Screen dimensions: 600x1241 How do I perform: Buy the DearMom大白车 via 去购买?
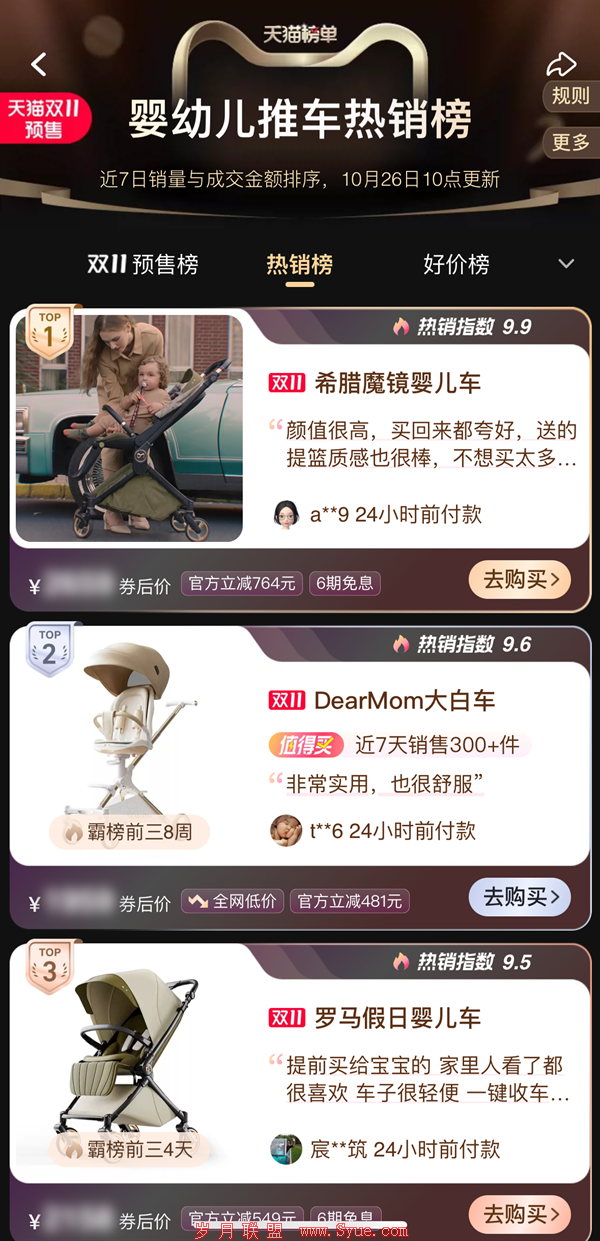[520, 897]
